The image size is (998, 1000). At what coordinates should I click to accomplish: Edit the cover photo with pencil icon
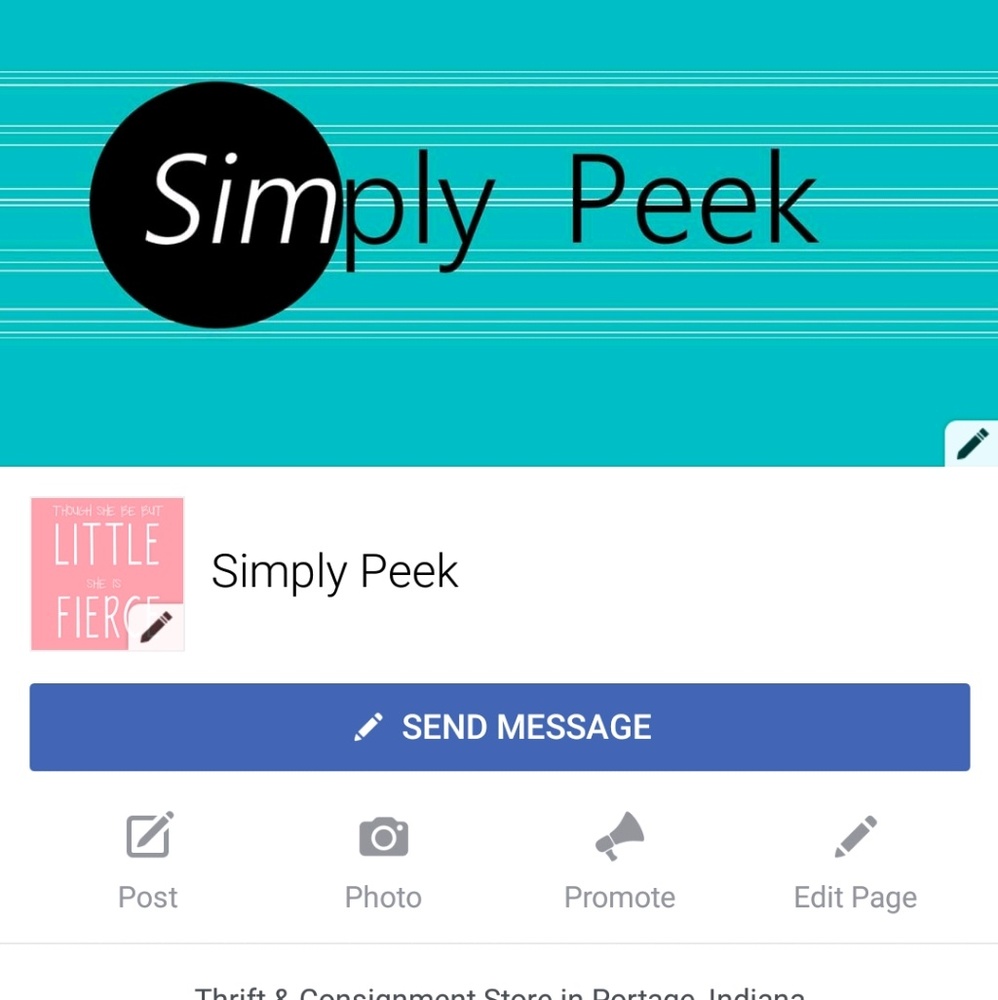point(972,444)
